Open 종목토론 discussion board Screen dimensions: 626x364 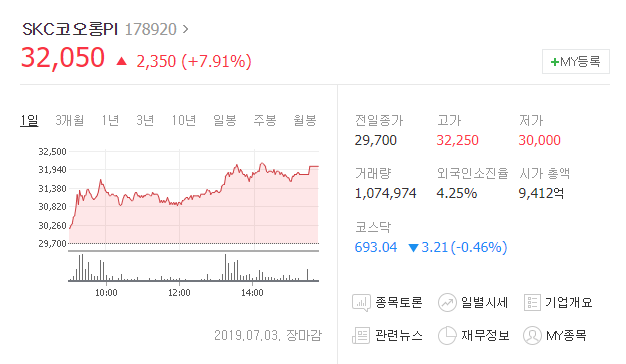click(387, 303)
